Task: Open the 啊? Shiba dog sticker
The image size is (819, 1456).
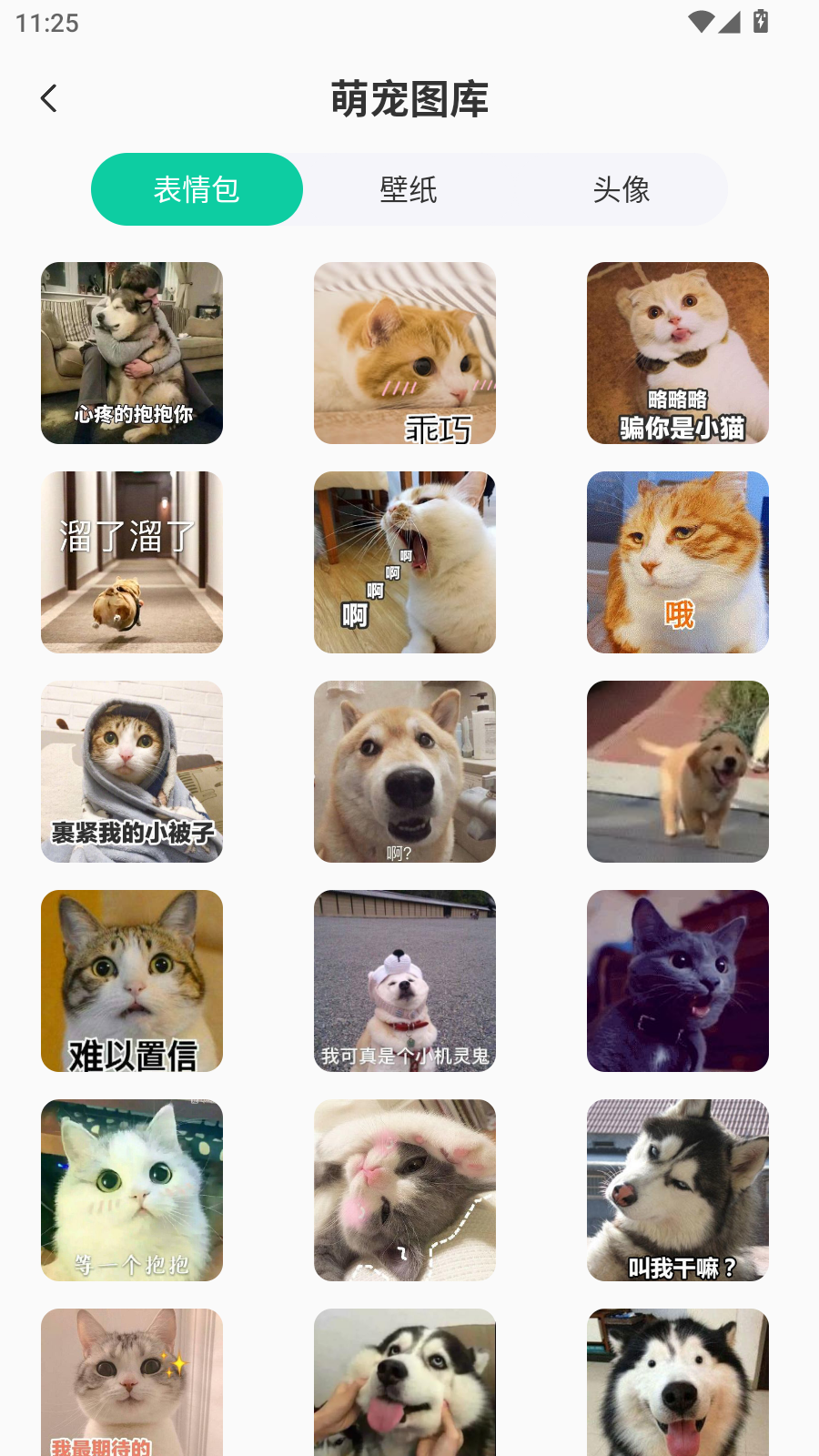Action: [405, 772]
